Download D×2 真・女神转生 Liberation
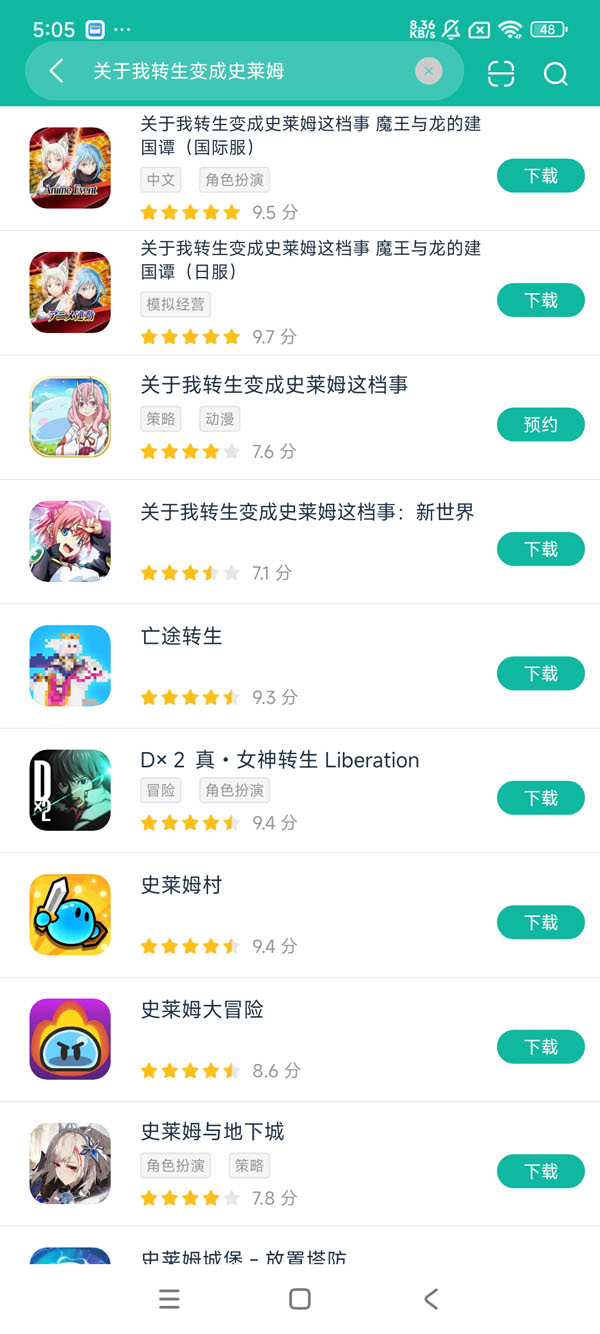 tap(540, 798)
